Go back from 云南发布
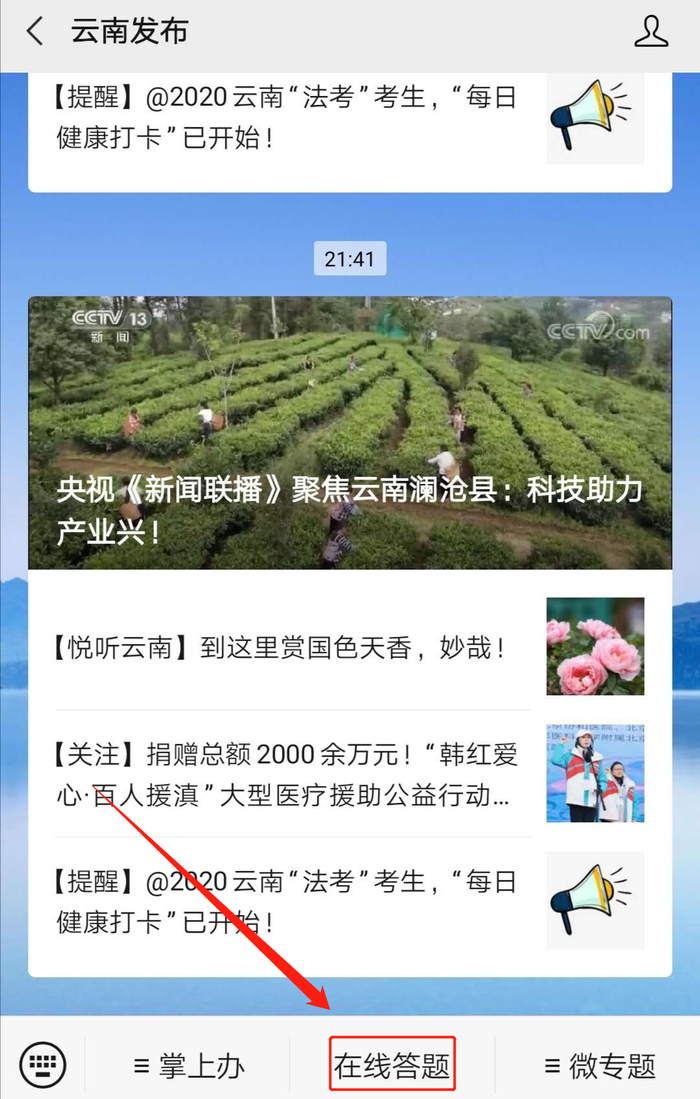700x1099 pixels. [35, 32]
